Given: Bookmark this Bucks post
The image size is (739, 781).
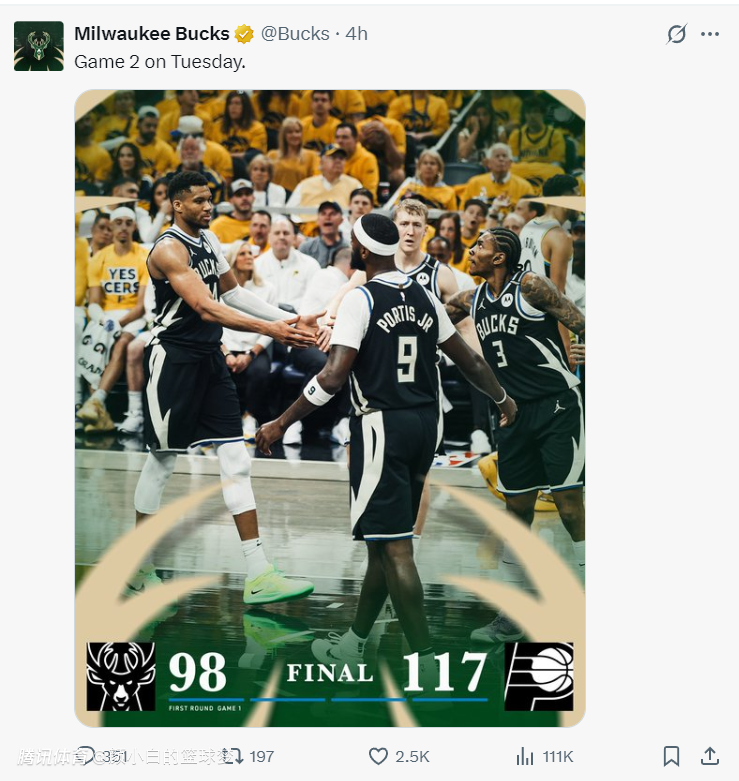Looking at the screenshot, I should tap(672, 756).
